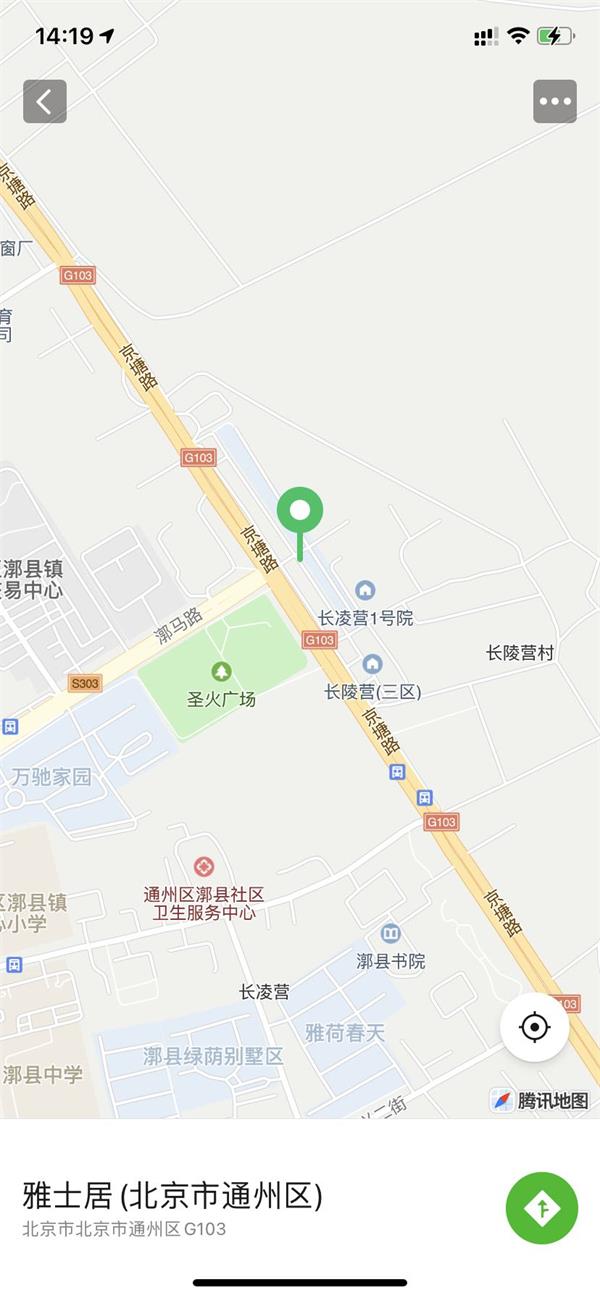Recenter map on my current location

click(535, 1027)
